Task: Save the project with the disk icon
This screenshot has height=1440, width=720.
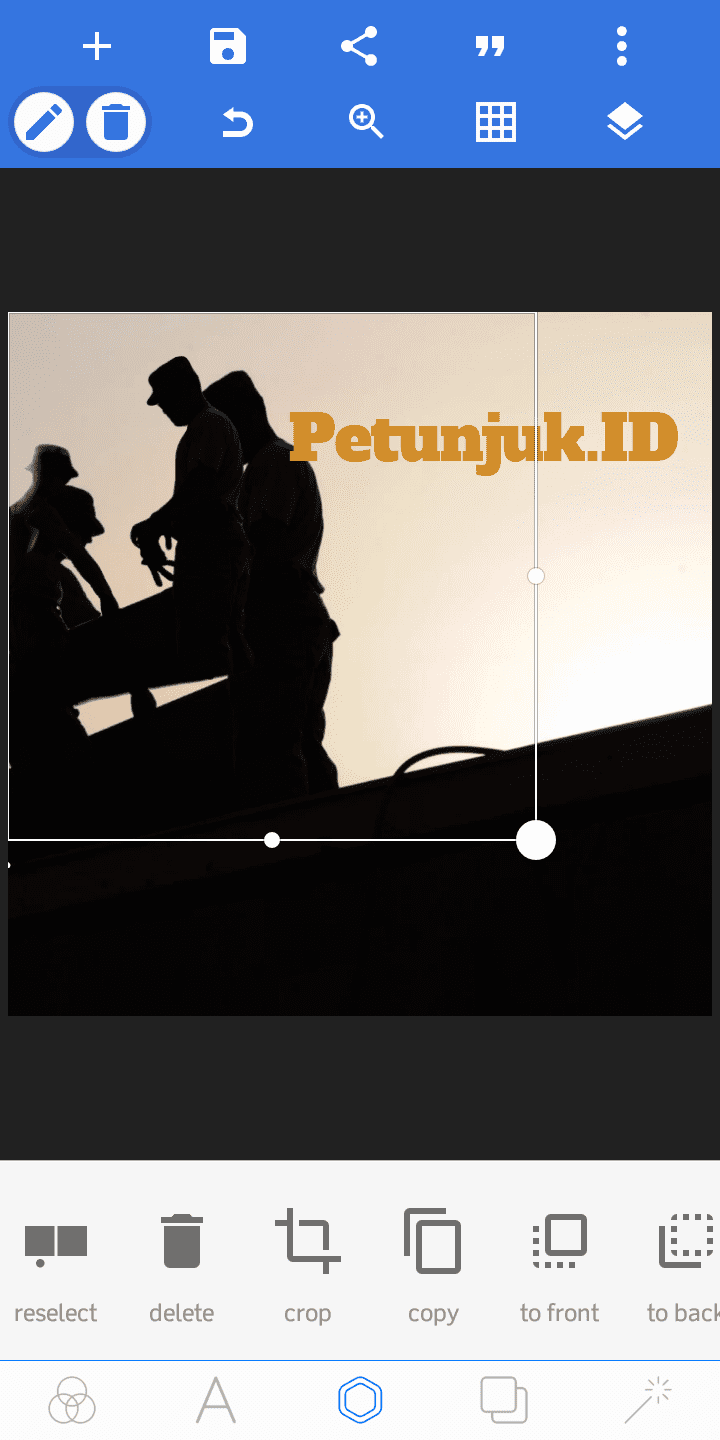Action: click(x=228, y=47)
